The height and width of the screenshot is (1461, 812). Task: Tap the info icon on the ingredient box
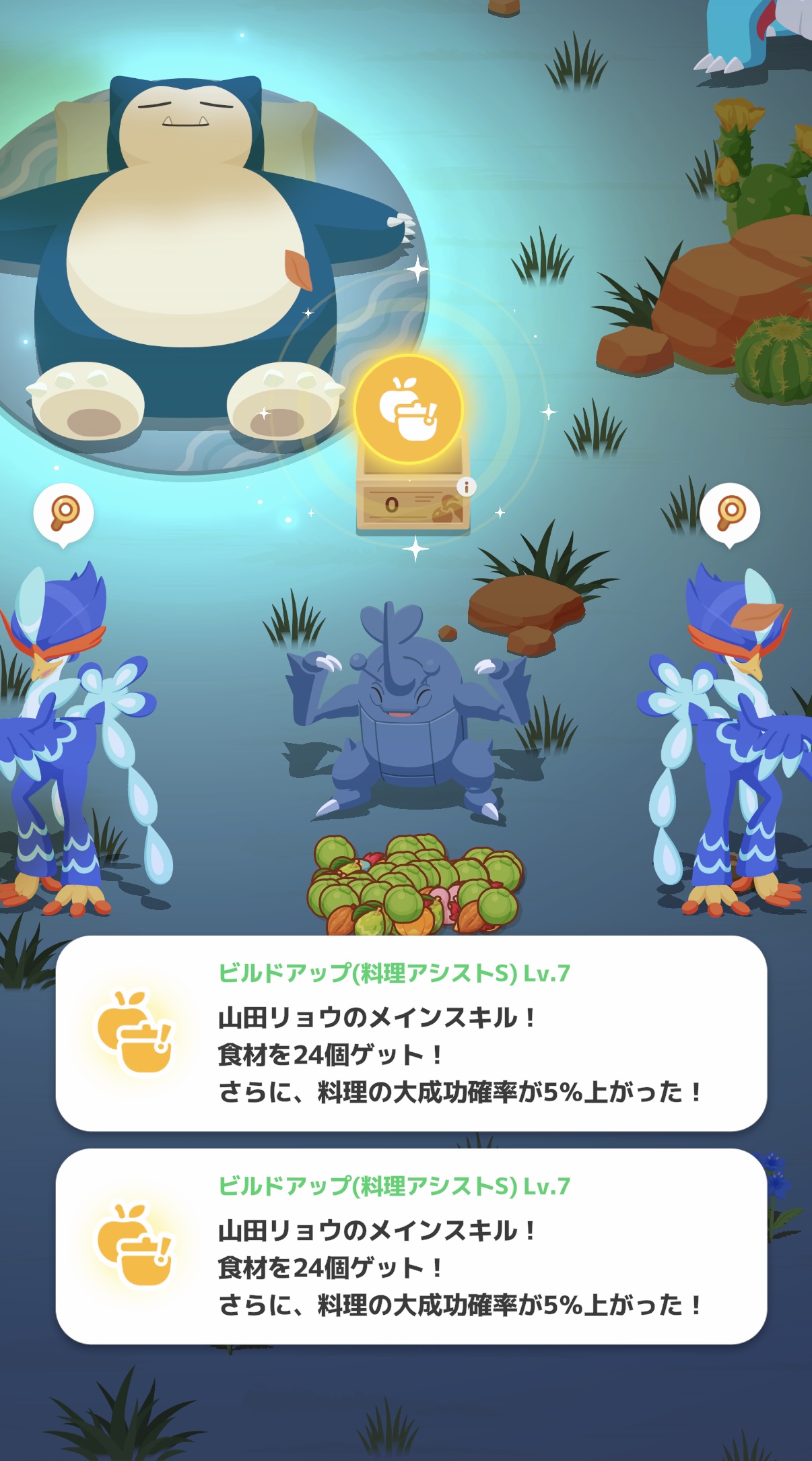click(466, 486)
